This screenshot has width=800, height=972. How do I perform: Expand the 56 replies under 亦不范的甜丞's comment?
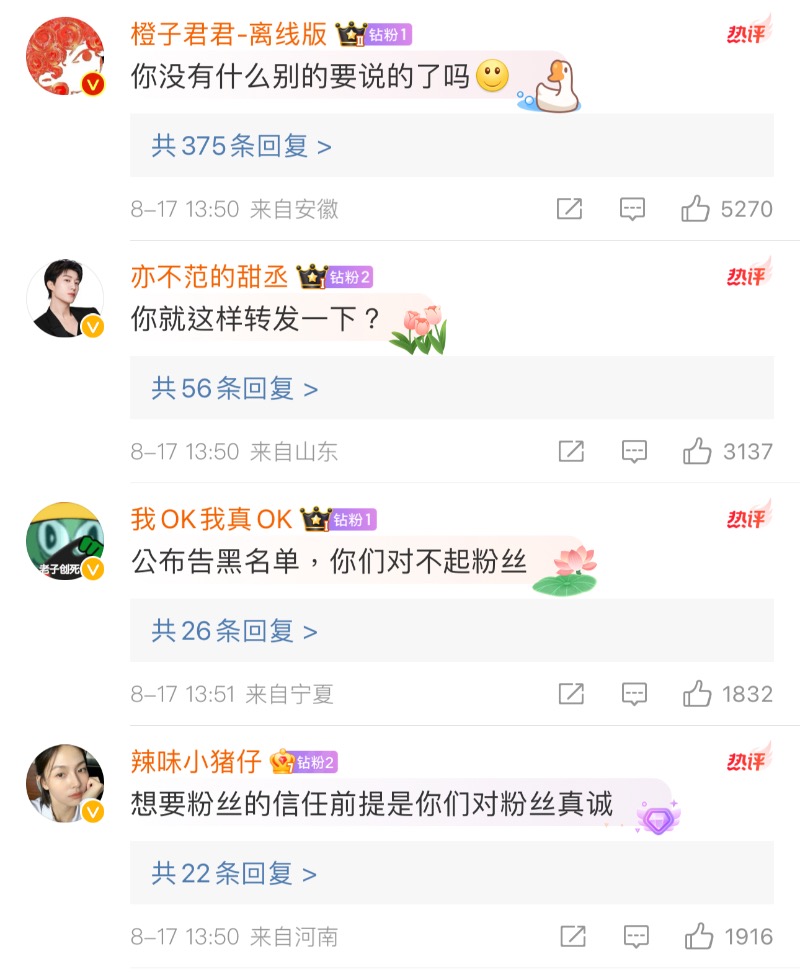234,389
